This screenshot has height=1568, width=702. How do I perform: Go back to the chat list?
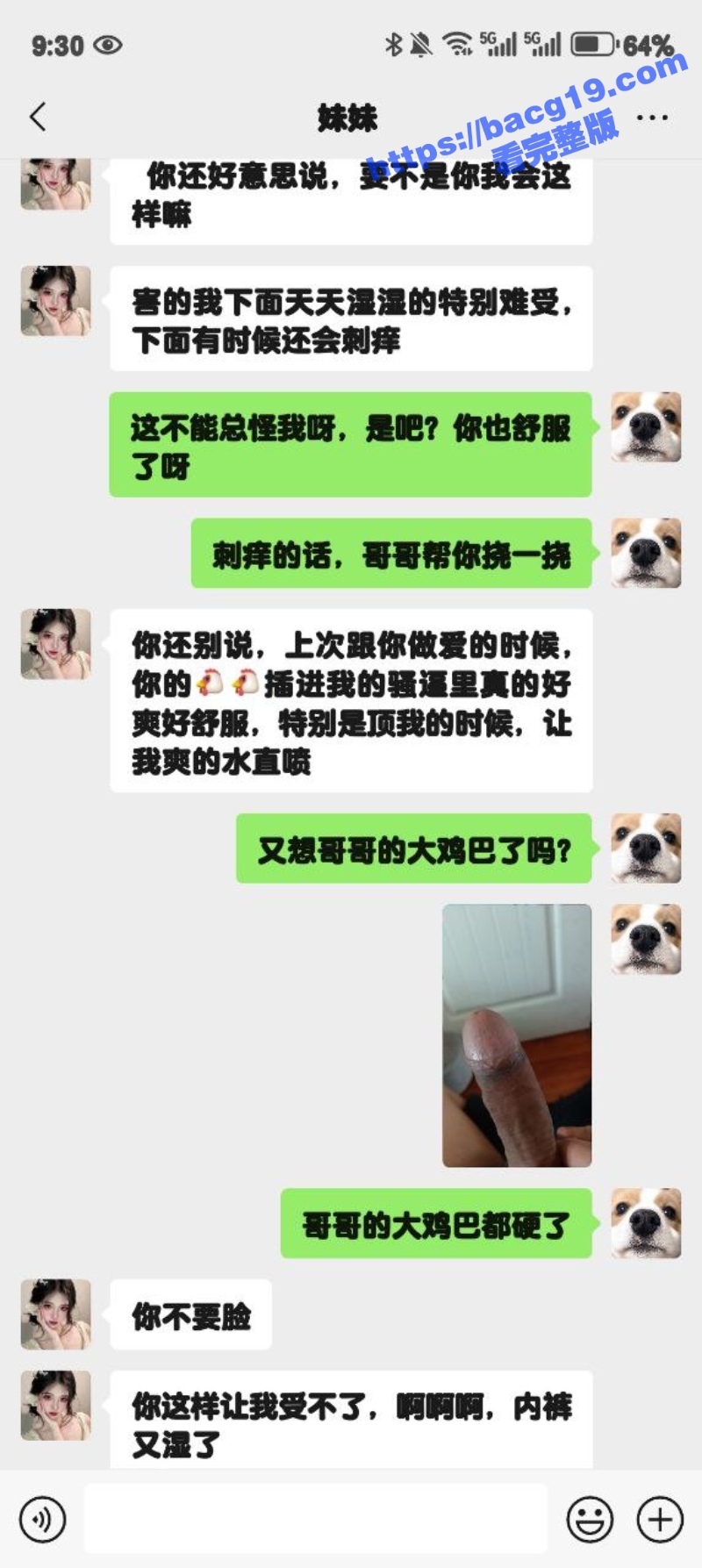pos(38,117)
